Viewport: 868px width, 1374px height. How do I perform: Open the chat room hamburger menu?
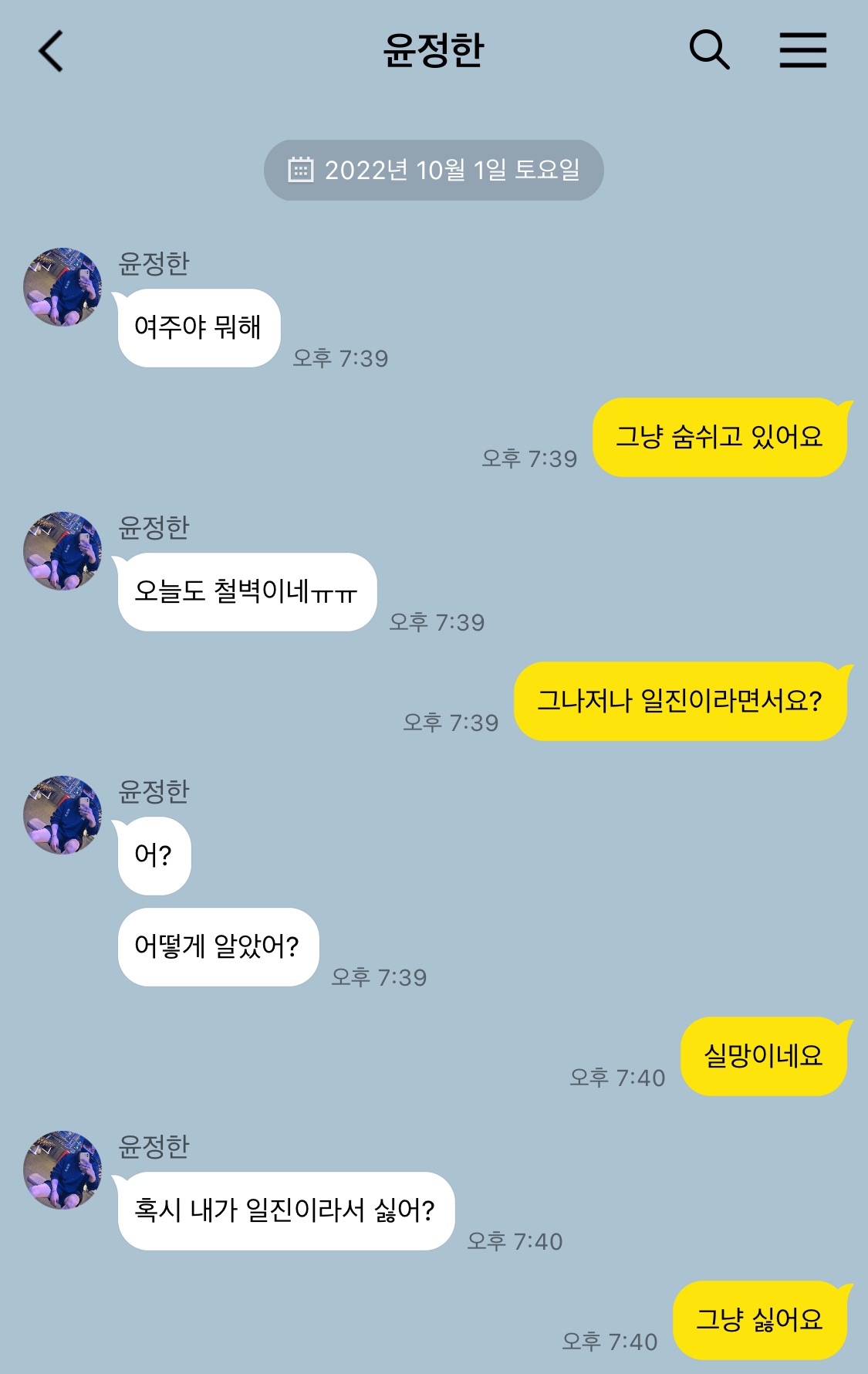[x=802, y=50]
